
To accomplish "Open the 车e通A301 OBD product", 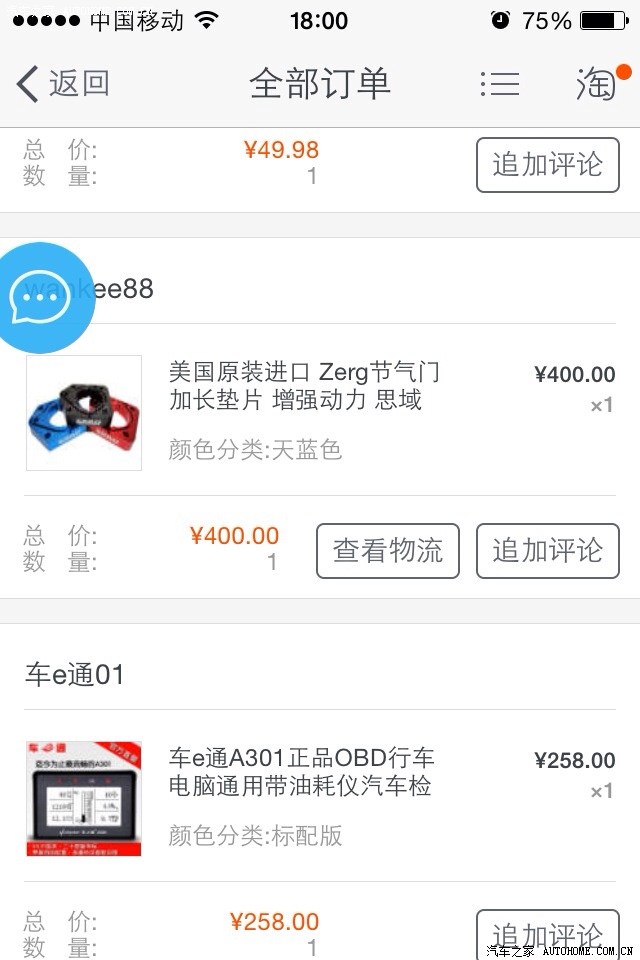I will click(x=301, y=772).
